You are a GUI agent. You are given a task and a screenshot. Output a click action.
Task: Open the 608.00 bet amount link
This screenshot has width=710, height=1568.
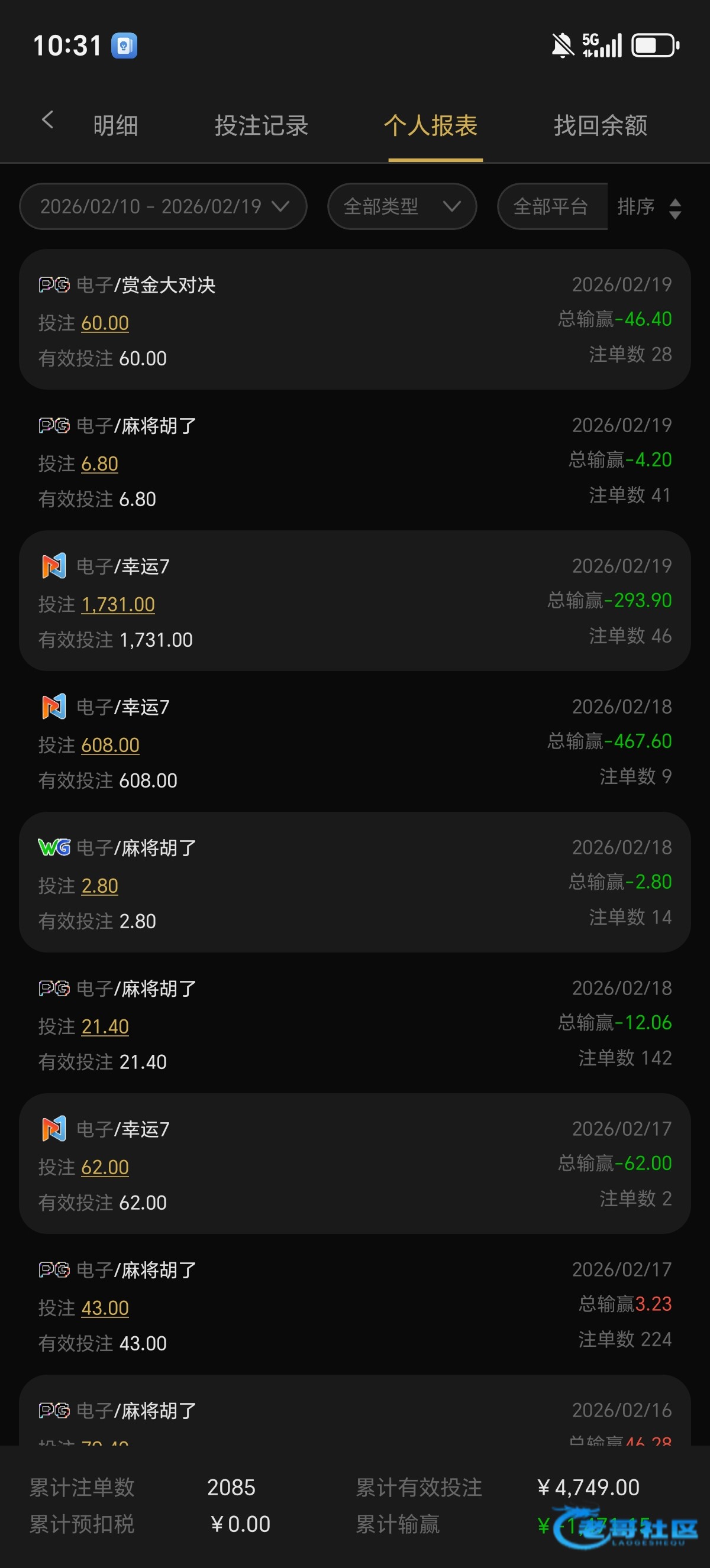110,745
